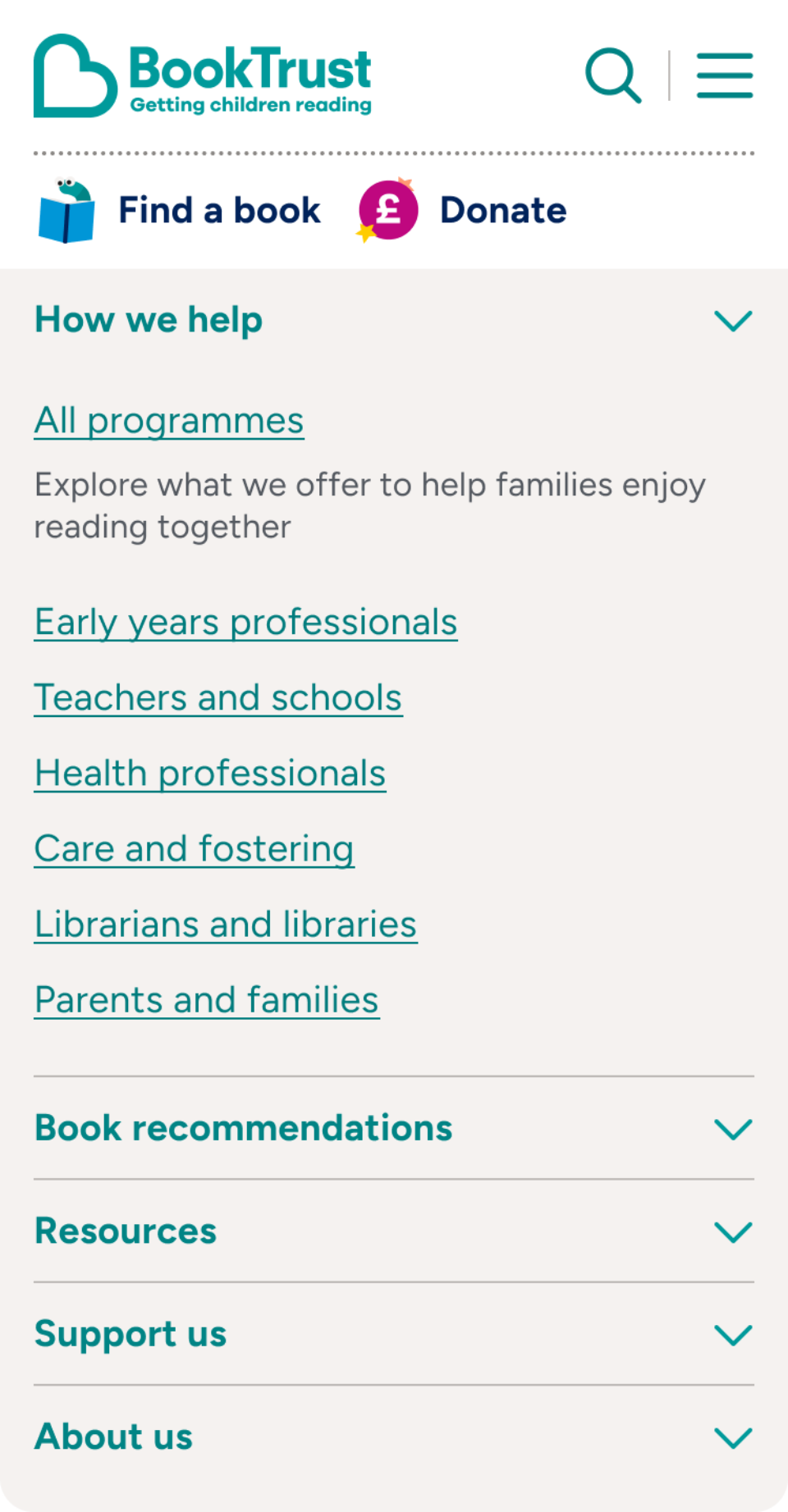View Parents and families page
This screenshot has height=1512, width=788.
[207, 1000]
